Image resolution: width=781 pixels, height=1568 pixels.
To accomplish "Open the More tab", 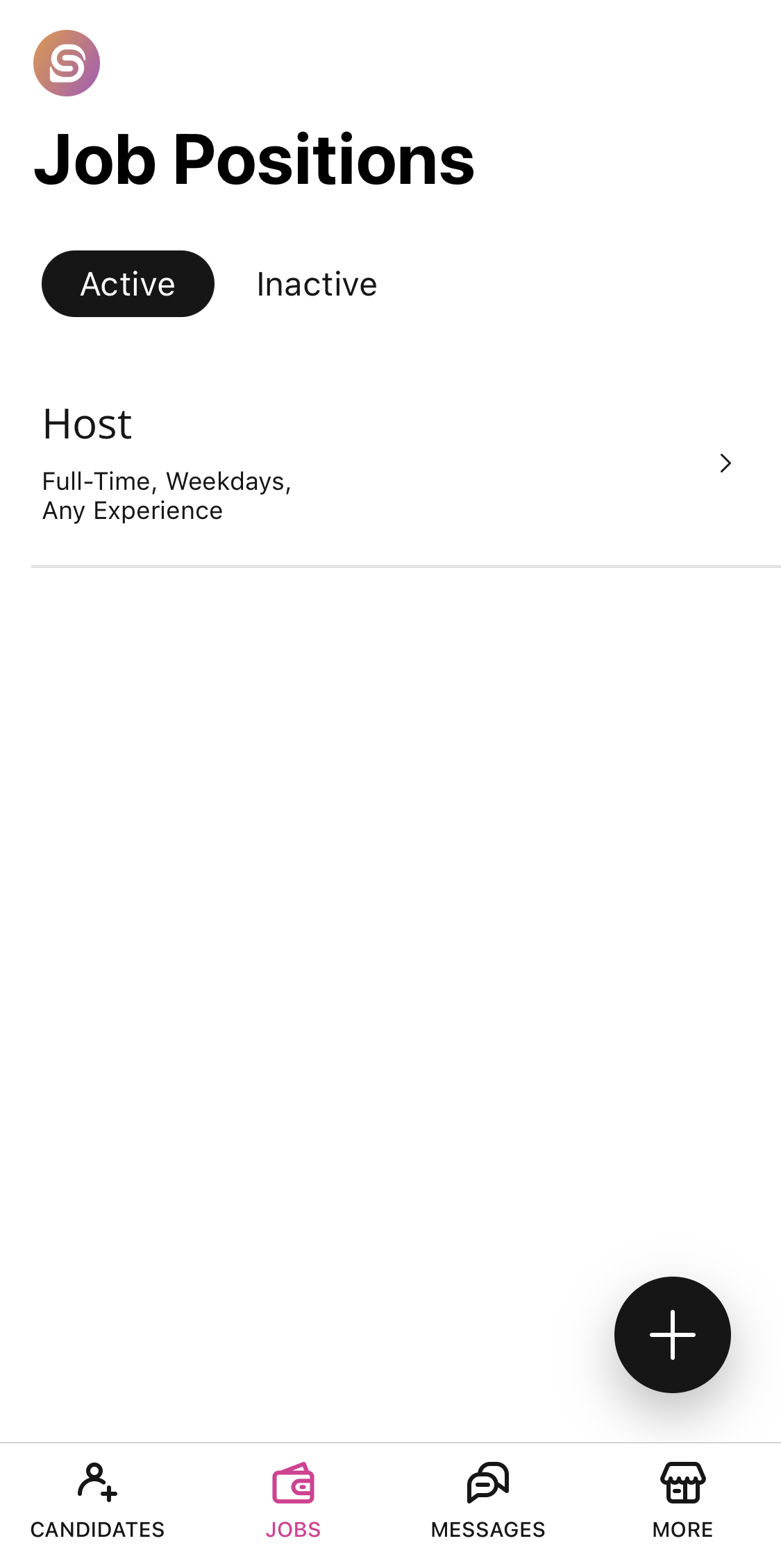I will (x=683, y=1501).
